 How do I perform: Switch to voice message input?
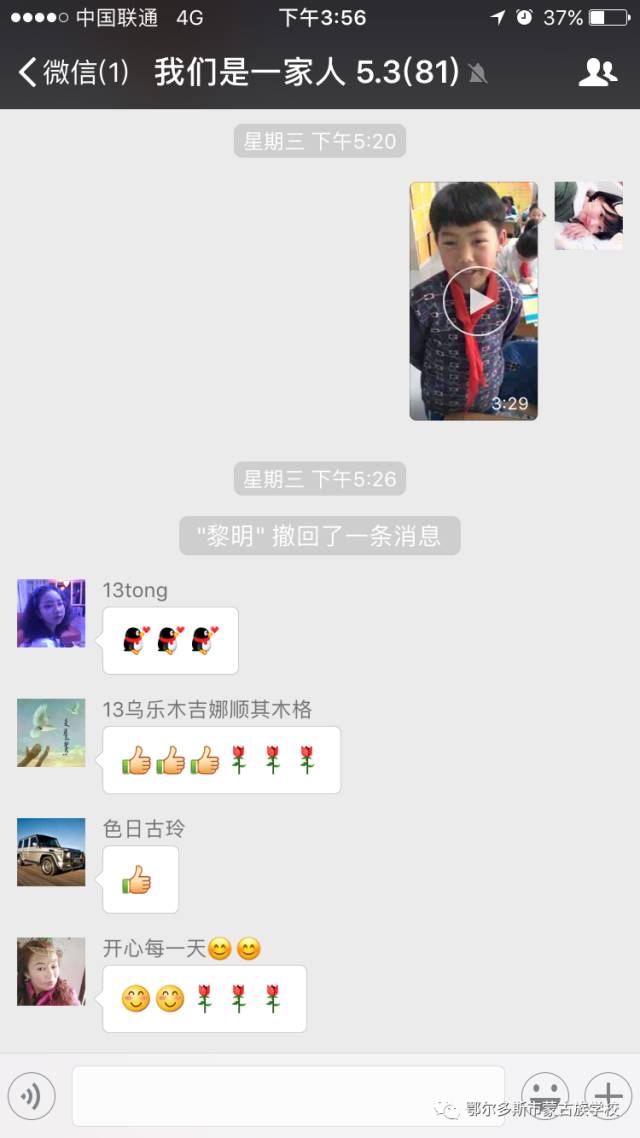tap(31, 1096)
